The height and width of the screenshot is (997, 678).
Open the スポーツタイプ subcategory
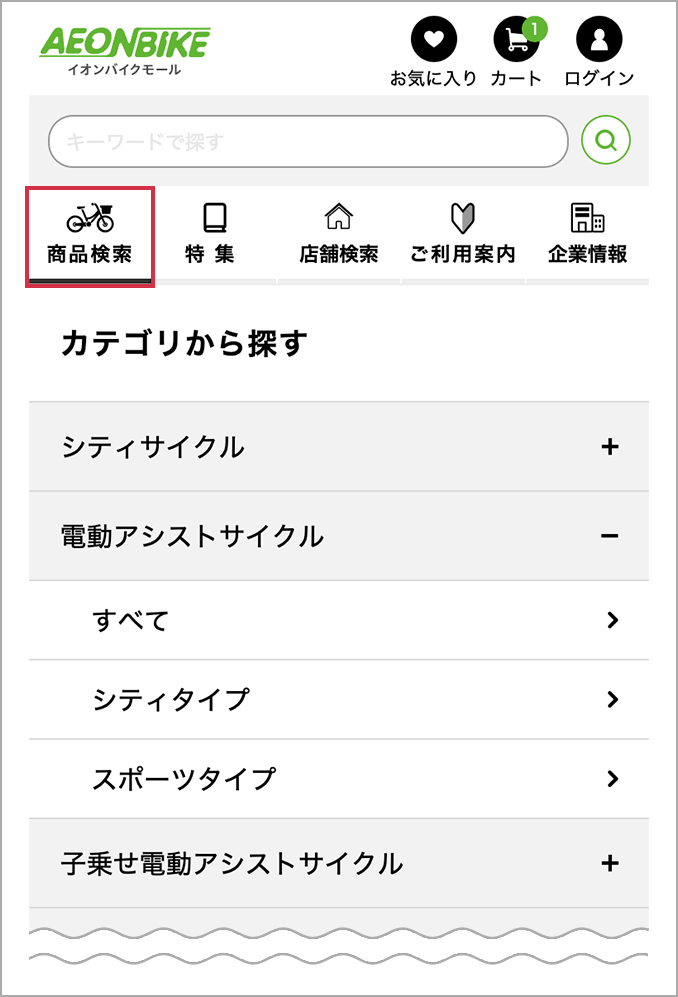click(x=339, y=778)
